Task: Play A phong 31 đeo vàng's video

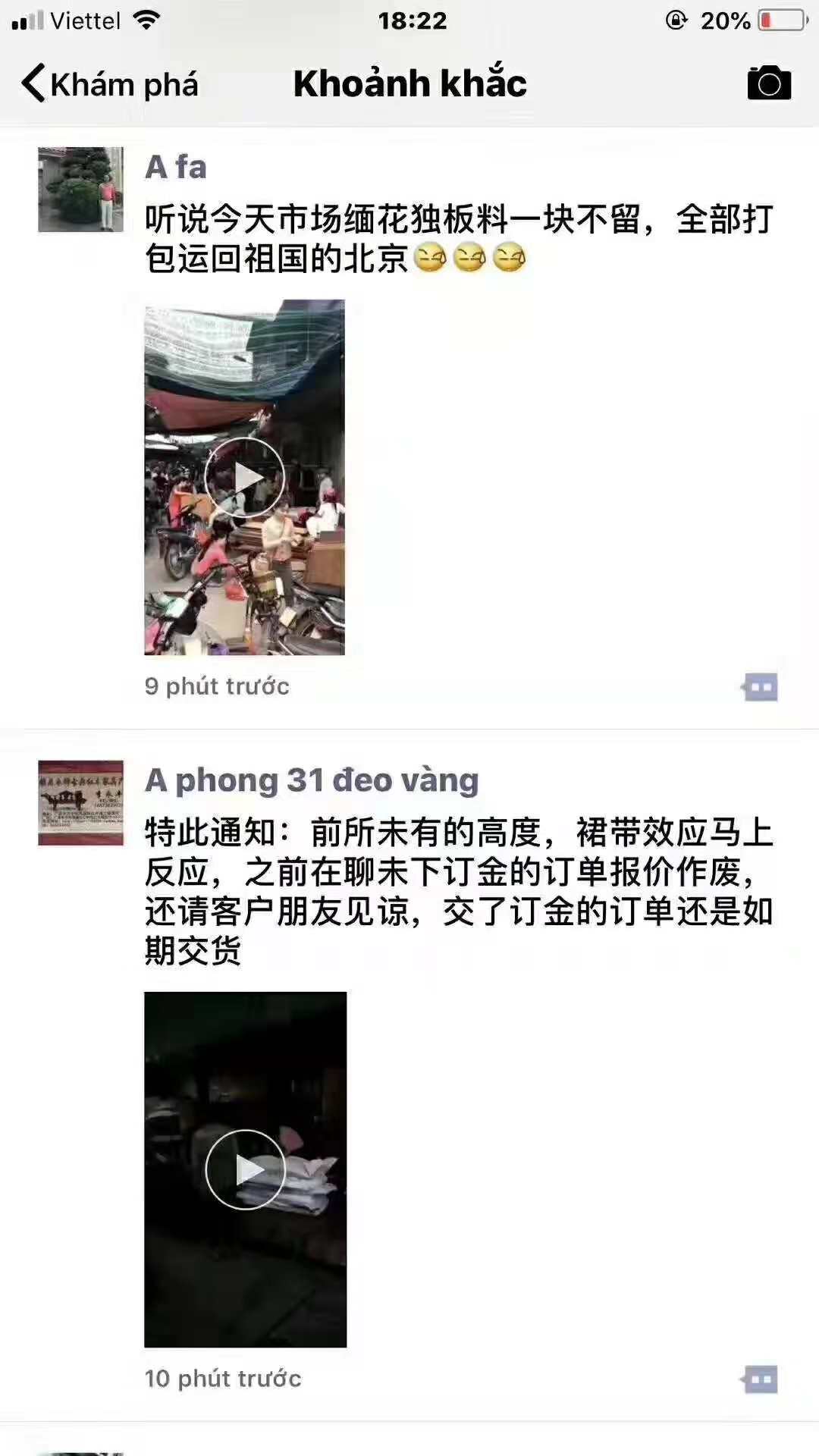Action: point(245,1169)
